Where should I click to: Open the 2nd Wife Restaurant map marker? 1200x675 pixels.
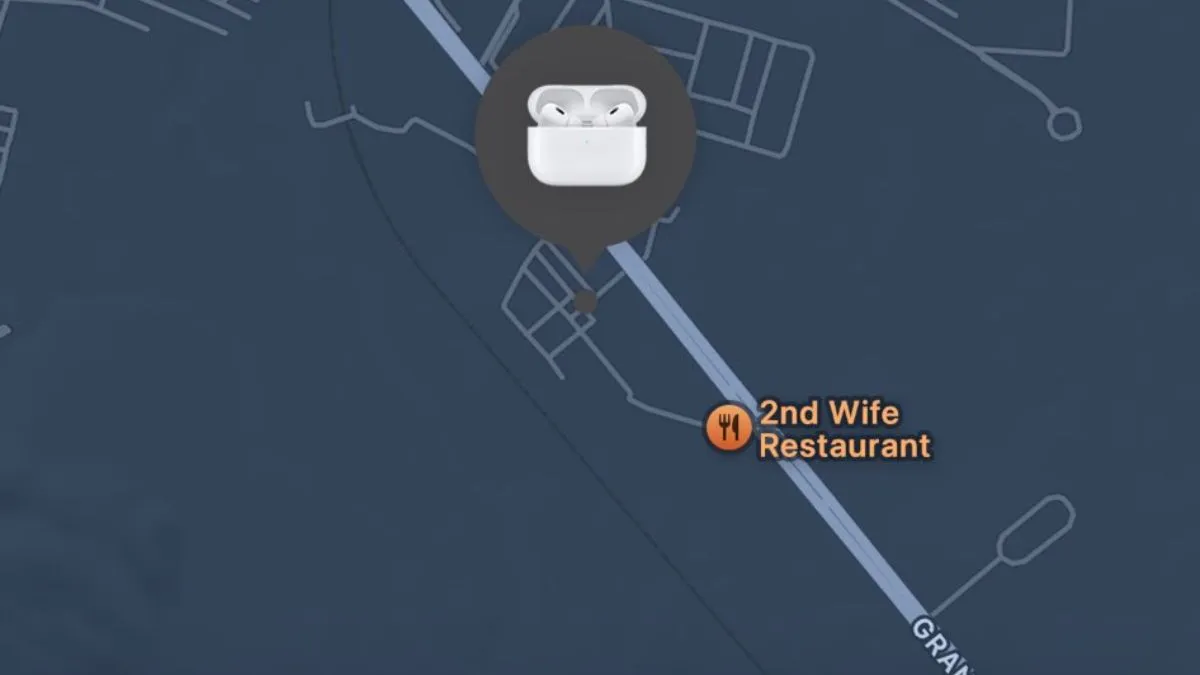tap(728, 428)
